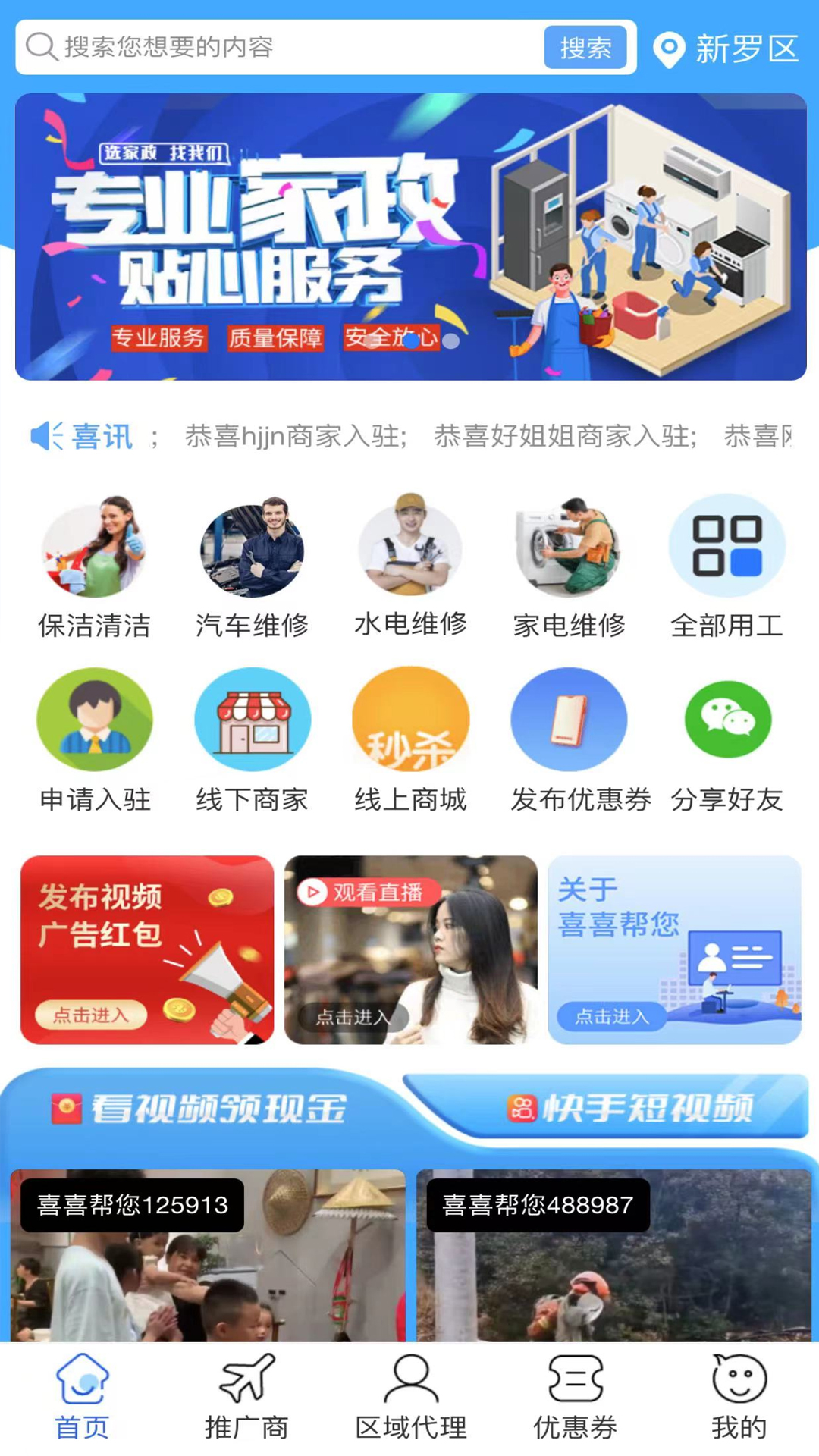Open 线上商城 flash sale
The width and height of the screenshot is (819, 1456).
click(x=410, y=740)
